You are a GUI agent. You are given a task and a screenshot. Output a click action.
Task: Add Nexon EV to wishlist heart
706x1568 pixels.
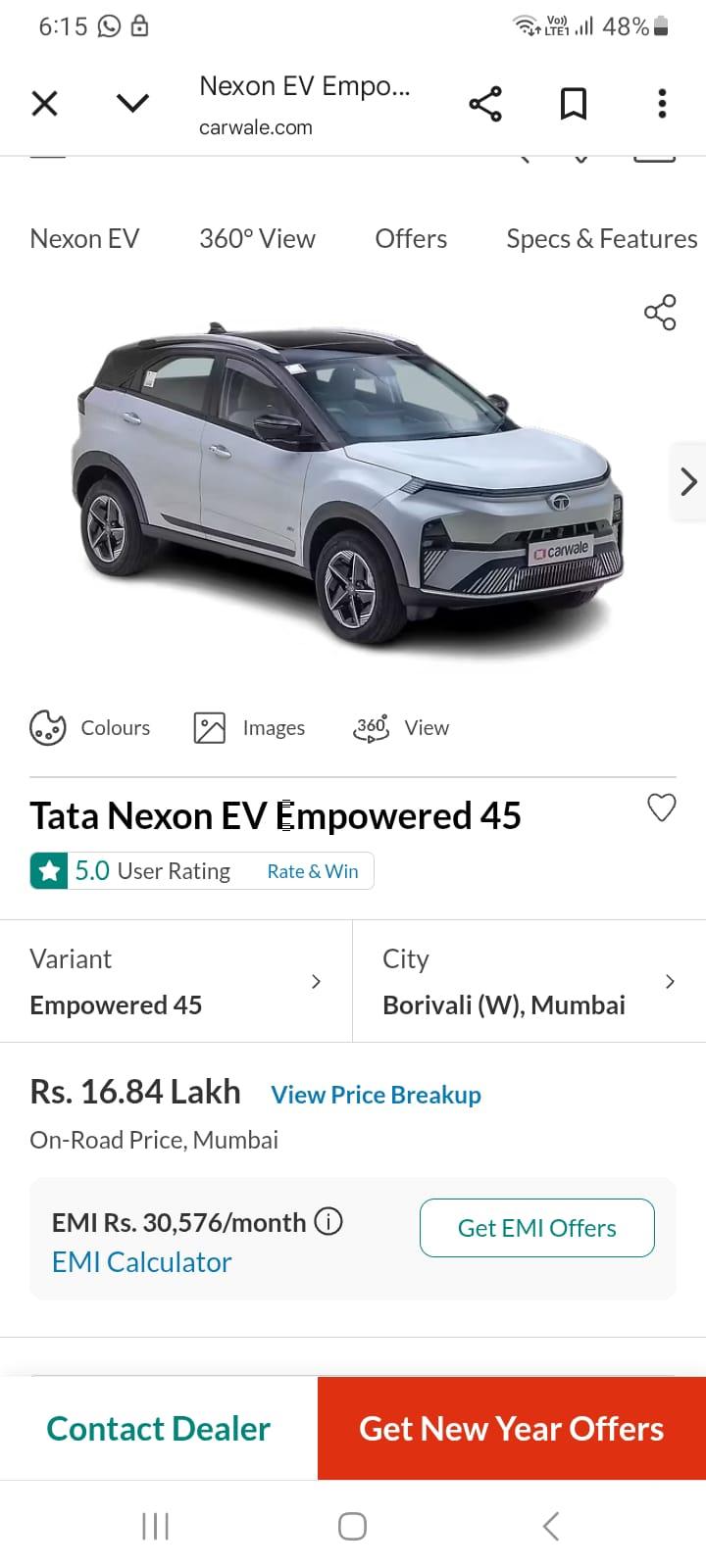pos(662,808)
